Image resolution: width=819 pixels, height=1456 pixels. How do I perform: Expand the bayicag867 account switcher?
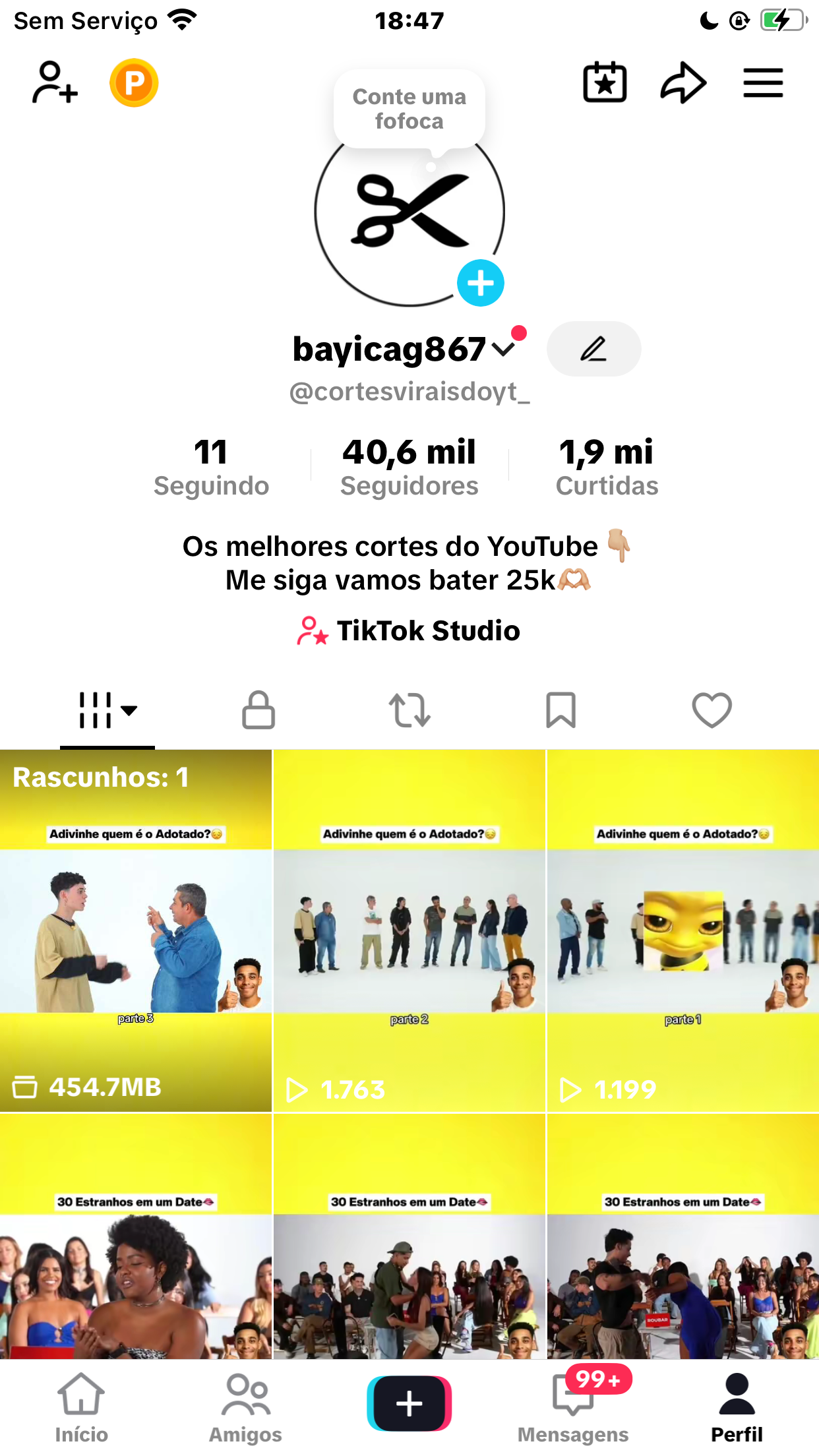pyautogui.click(x=504, y=349)
